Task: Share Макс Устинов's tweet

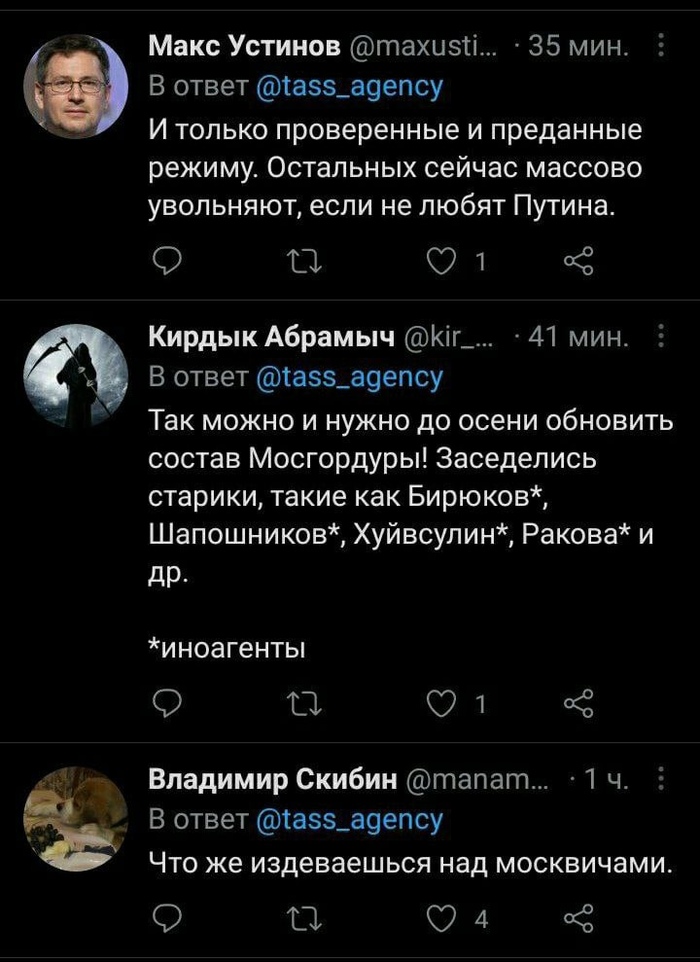Action: tap(579, 262)
